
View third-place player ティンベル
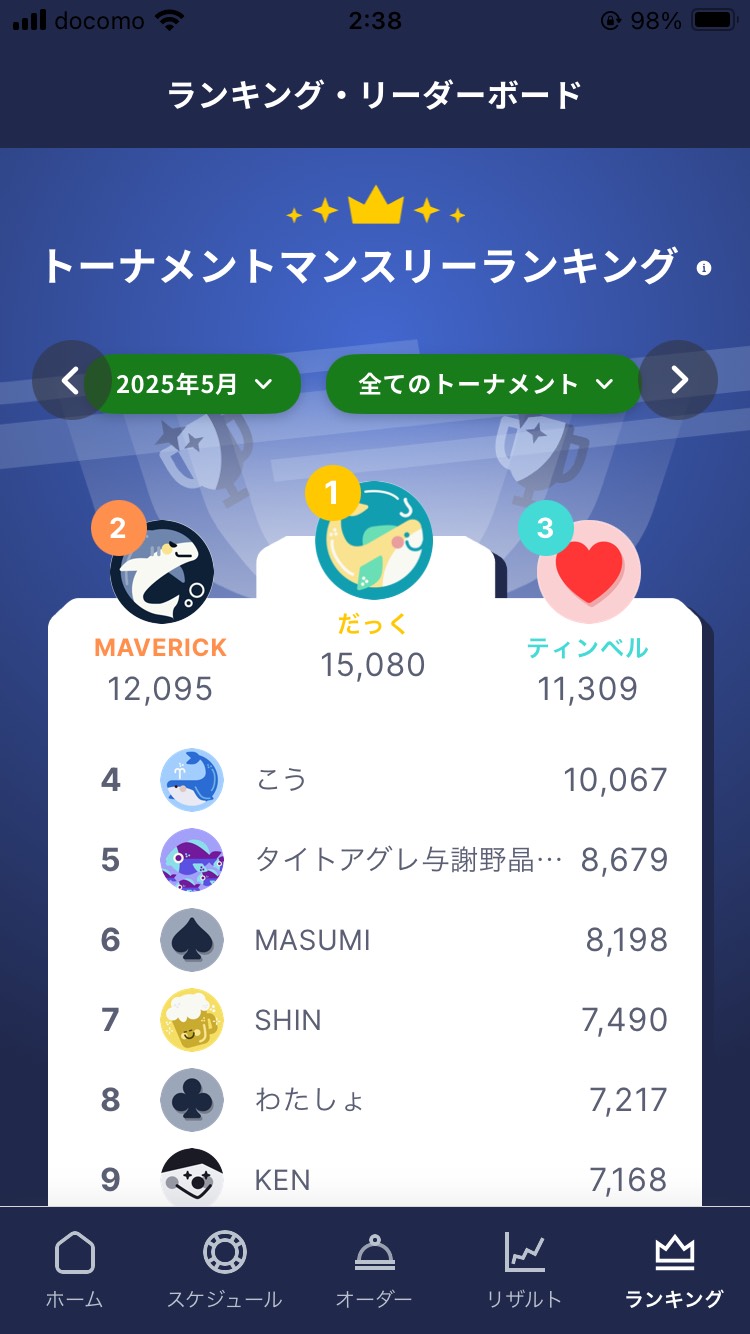(x=588, y=612)
